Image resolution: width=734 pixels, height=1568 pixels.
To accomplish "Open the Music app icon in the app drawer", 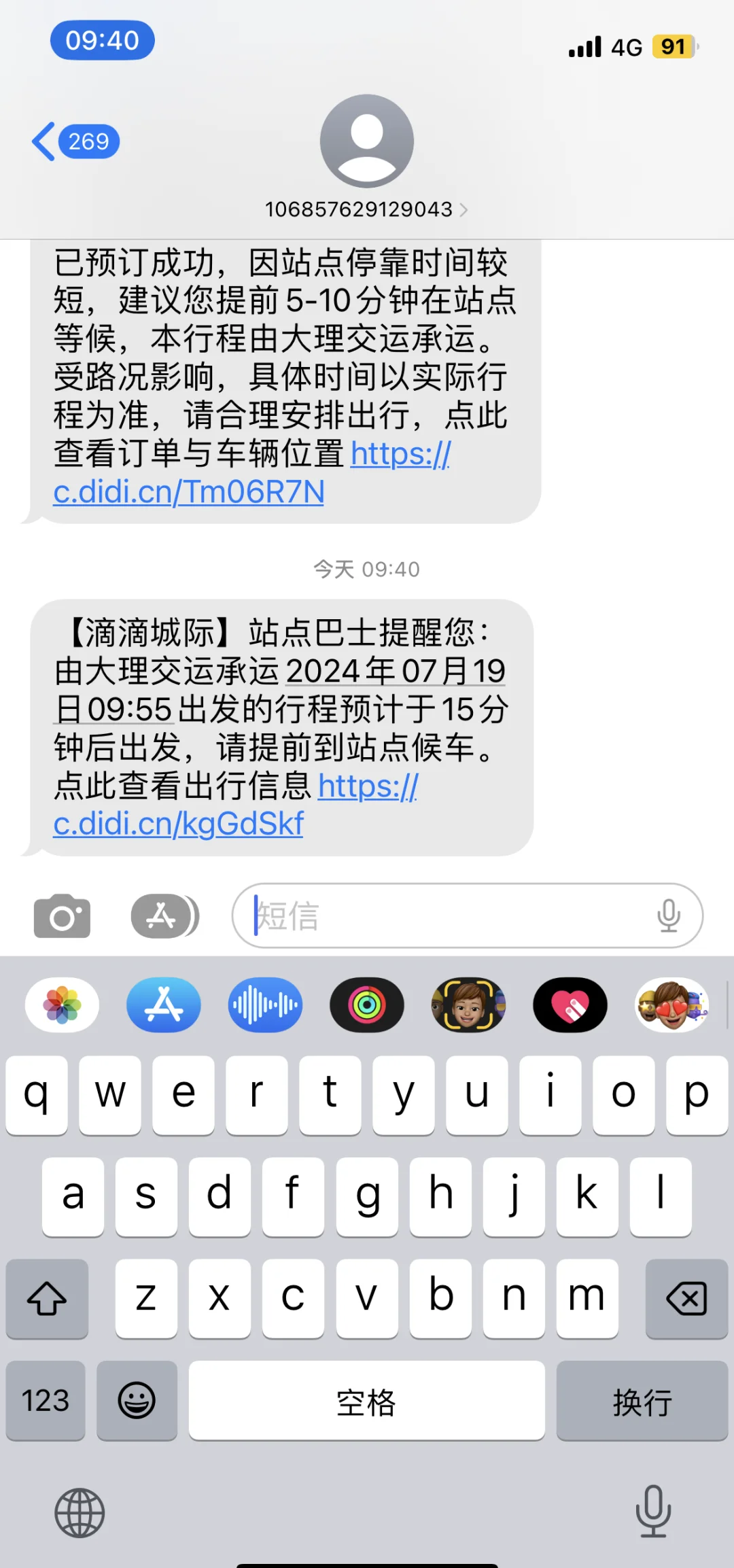I will click(265, 1005).
